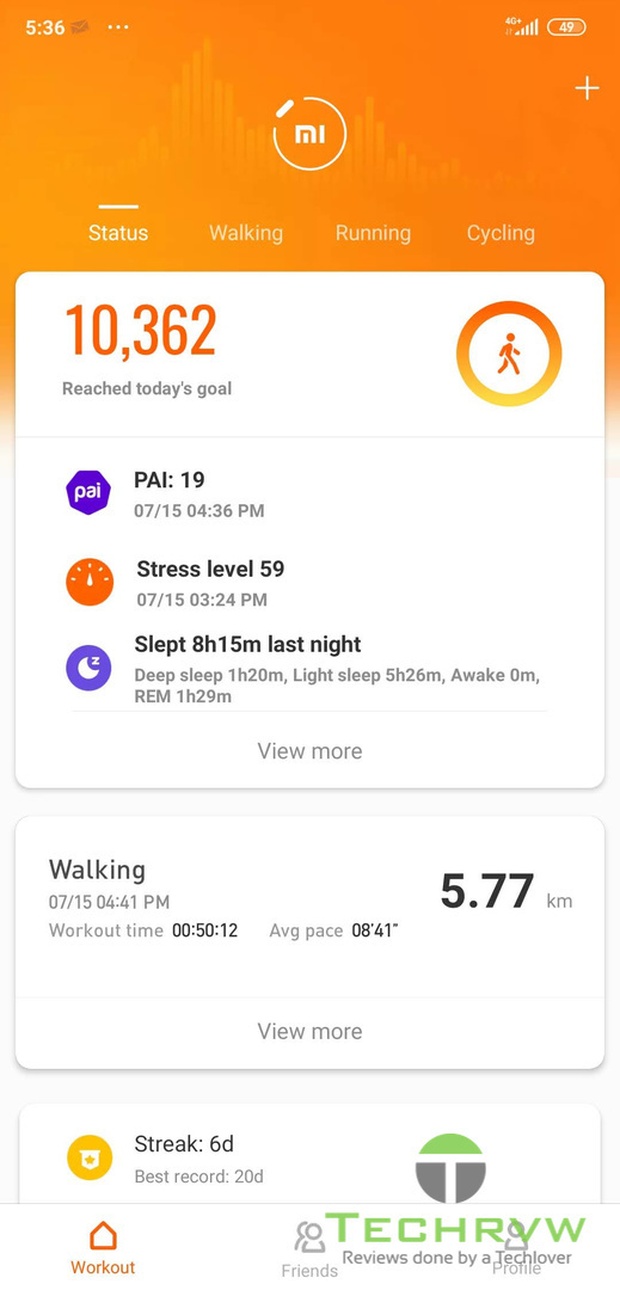Tap the plus icon to add a device

pos(587,89)
